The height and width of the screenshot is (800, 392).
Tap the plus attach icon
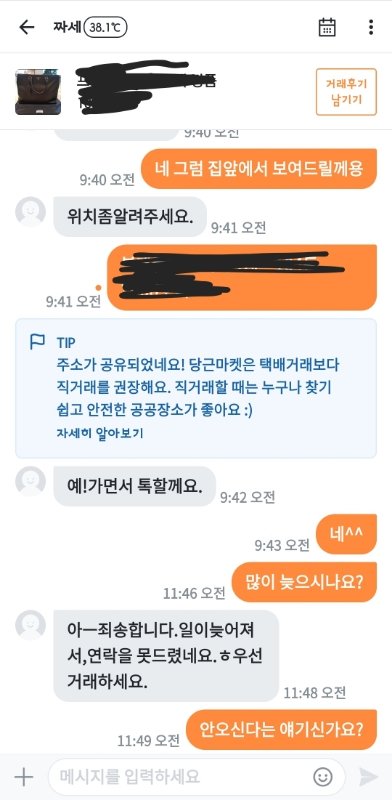point(23,777)
